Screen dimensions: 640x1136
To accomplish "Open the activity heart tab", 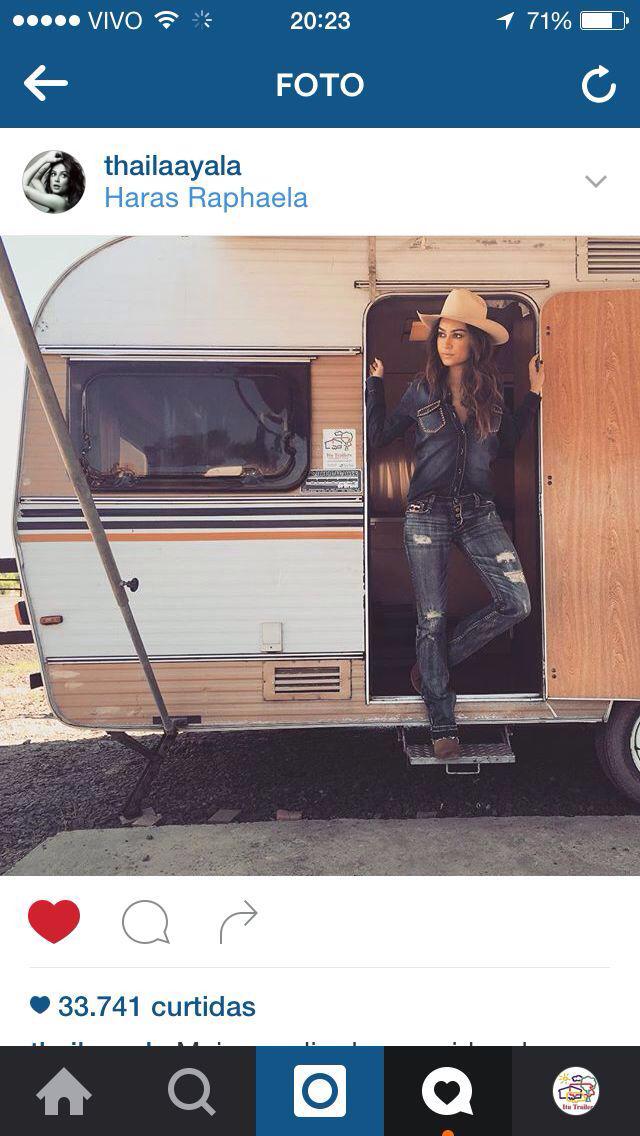I will click(x=447, y=1092).
